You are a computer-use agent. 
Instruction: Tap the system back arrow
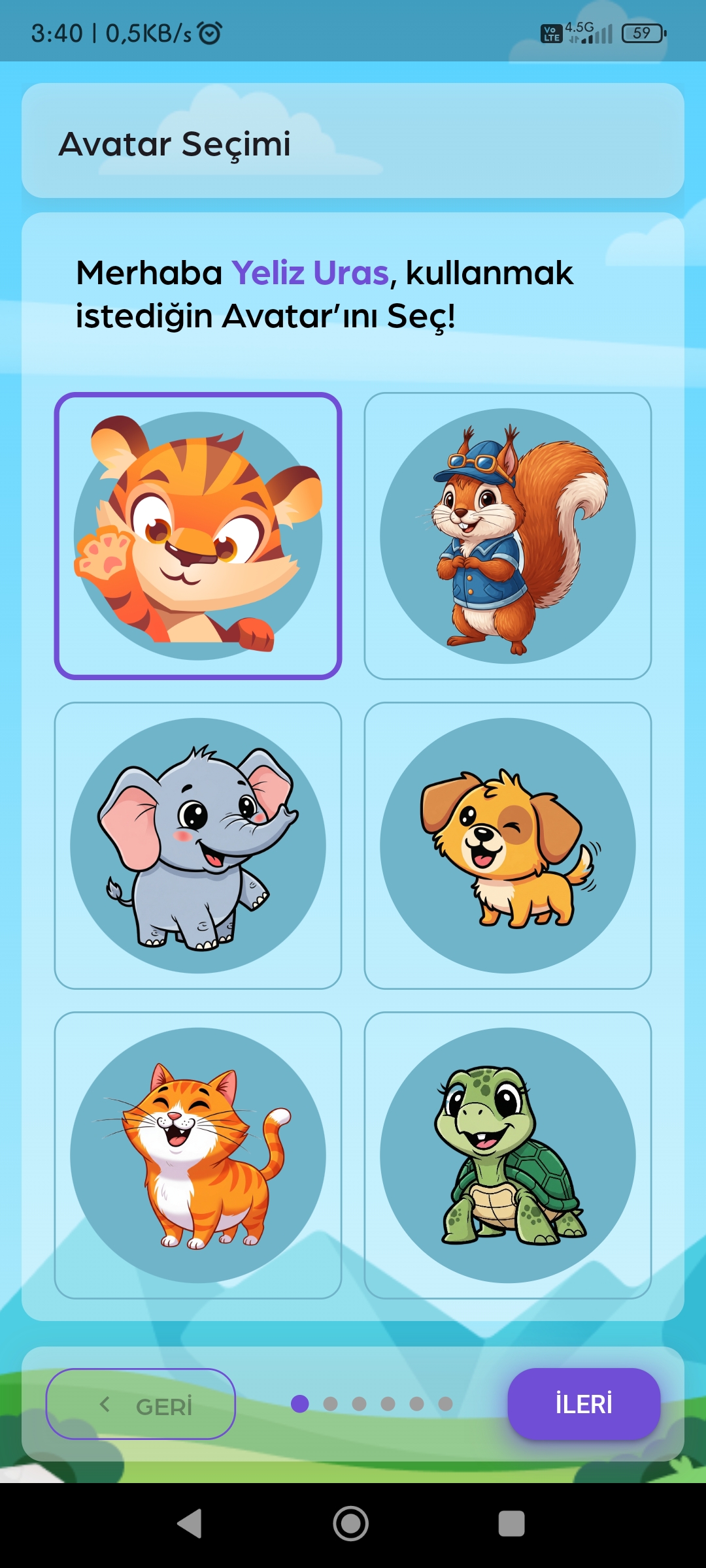(190, 1524)
